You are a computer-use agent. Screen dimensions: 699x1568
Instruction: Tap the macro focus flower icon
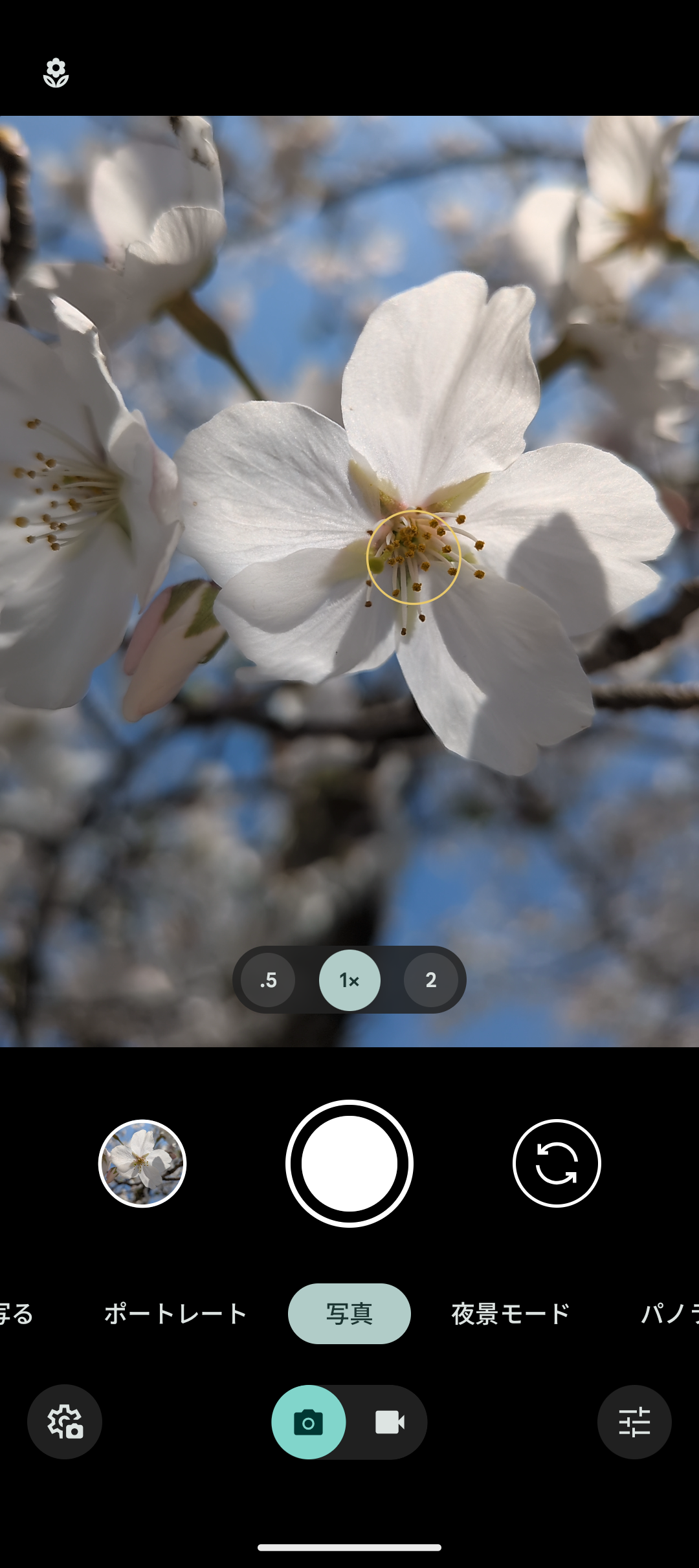[x=56, y=73]
